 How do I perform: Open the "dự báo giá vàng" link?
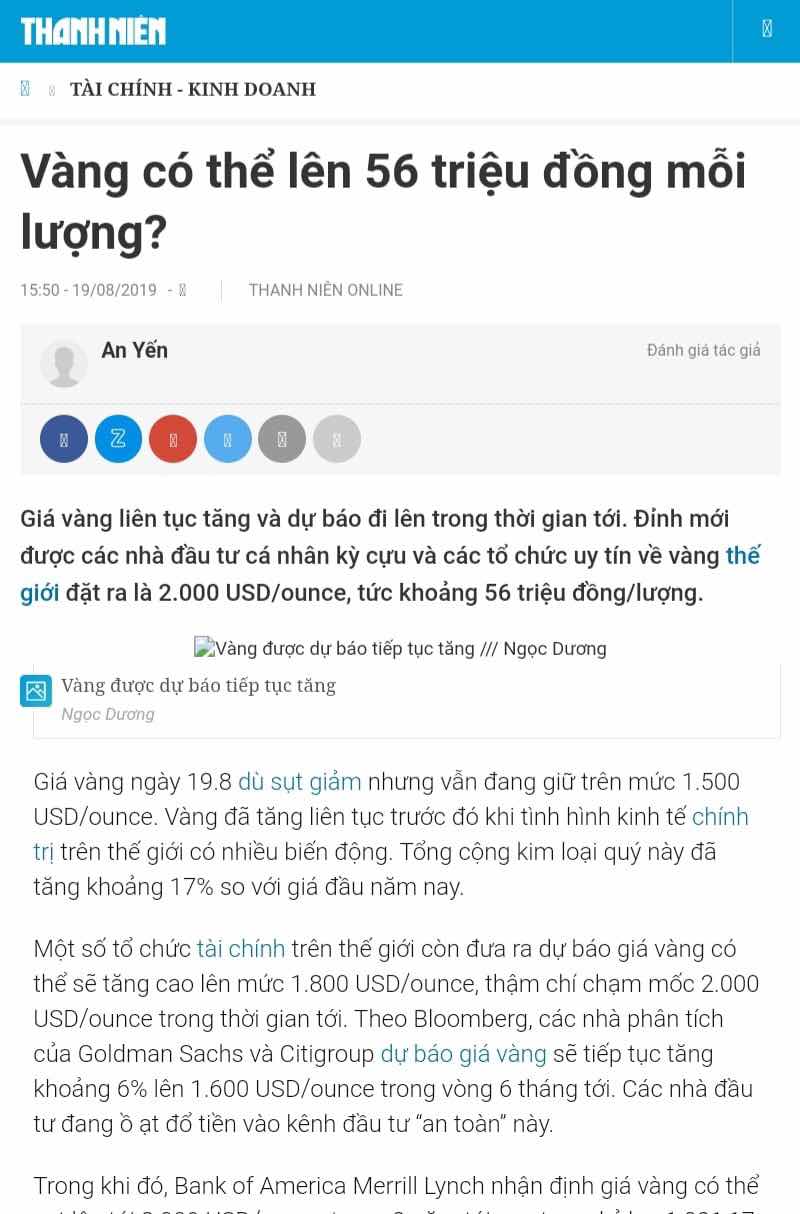pyautogui.click(x=463, y=1053)
